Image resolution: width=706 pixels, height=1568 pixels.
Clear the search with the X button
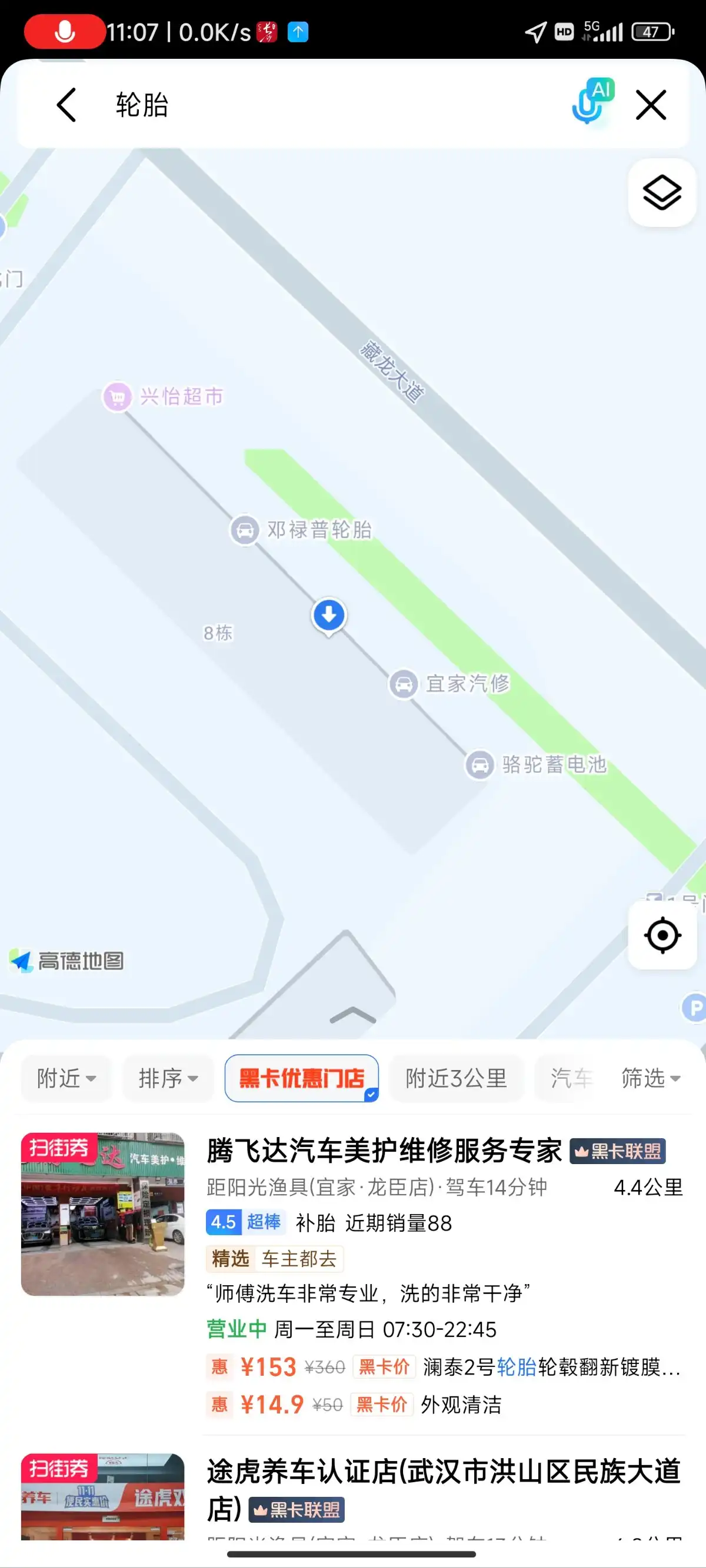(x=651, y=105)
